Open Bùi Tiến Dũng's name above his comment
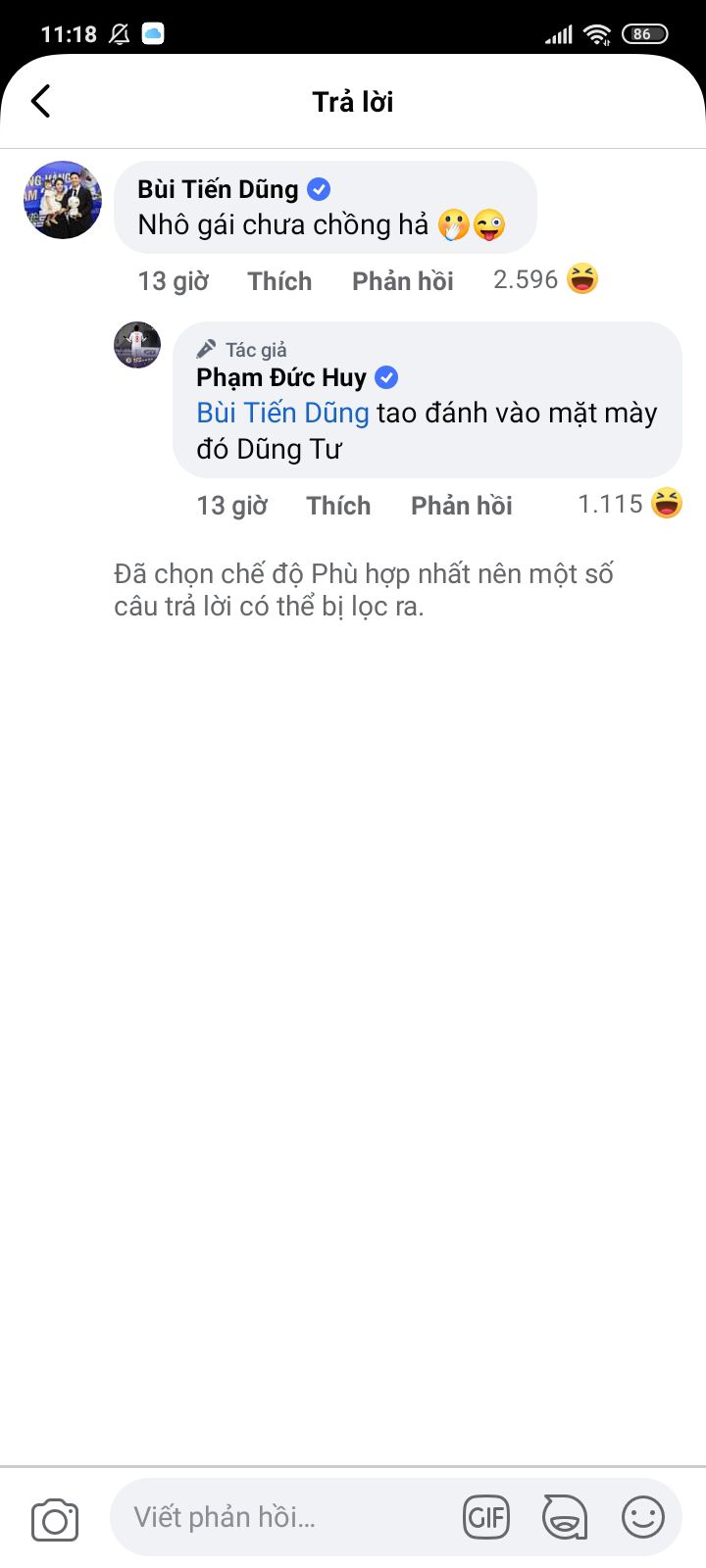The image size is (706, 1568). [x=218, y=189]
